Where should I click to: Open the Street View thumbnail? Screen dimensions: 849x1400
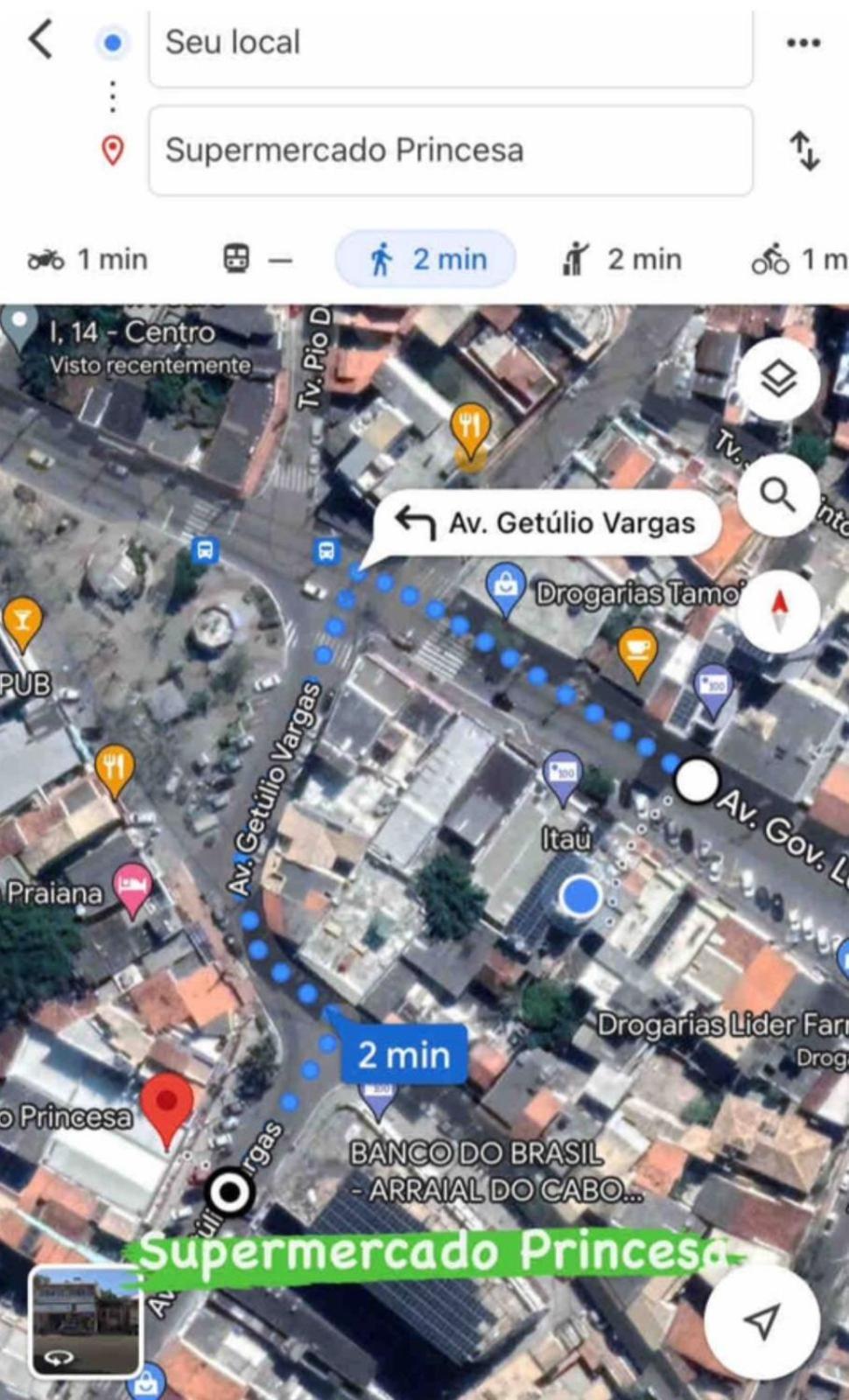(85, 1321)
